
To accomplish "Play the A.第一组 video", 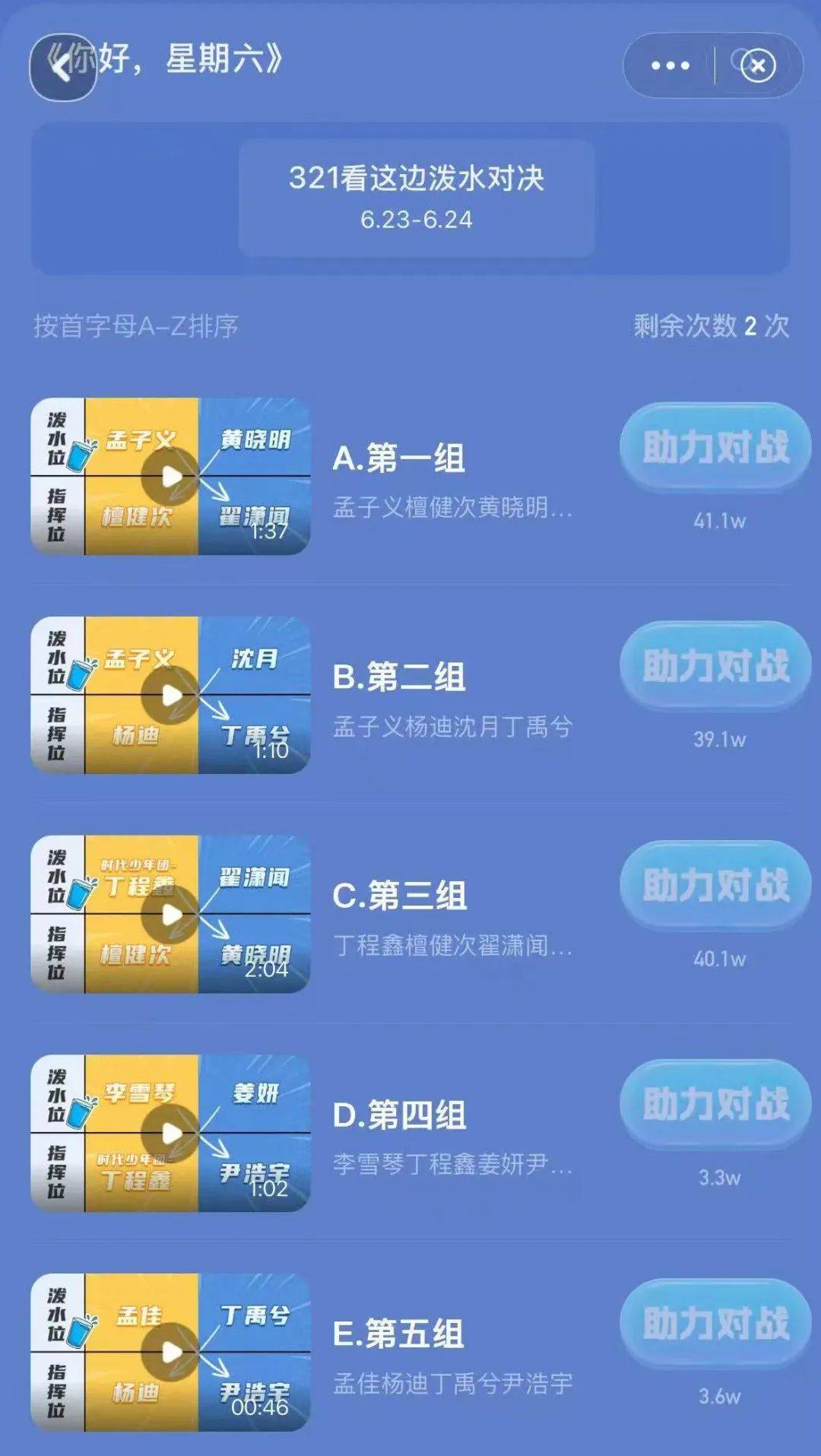I will click(172, 477).
